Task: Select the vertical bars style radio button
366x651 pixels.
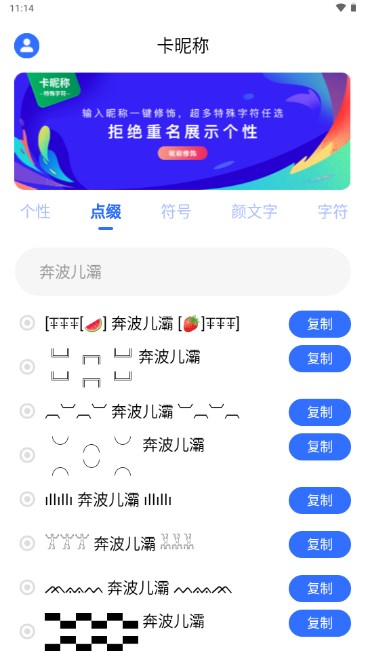Action: click(x=27, y=499)
